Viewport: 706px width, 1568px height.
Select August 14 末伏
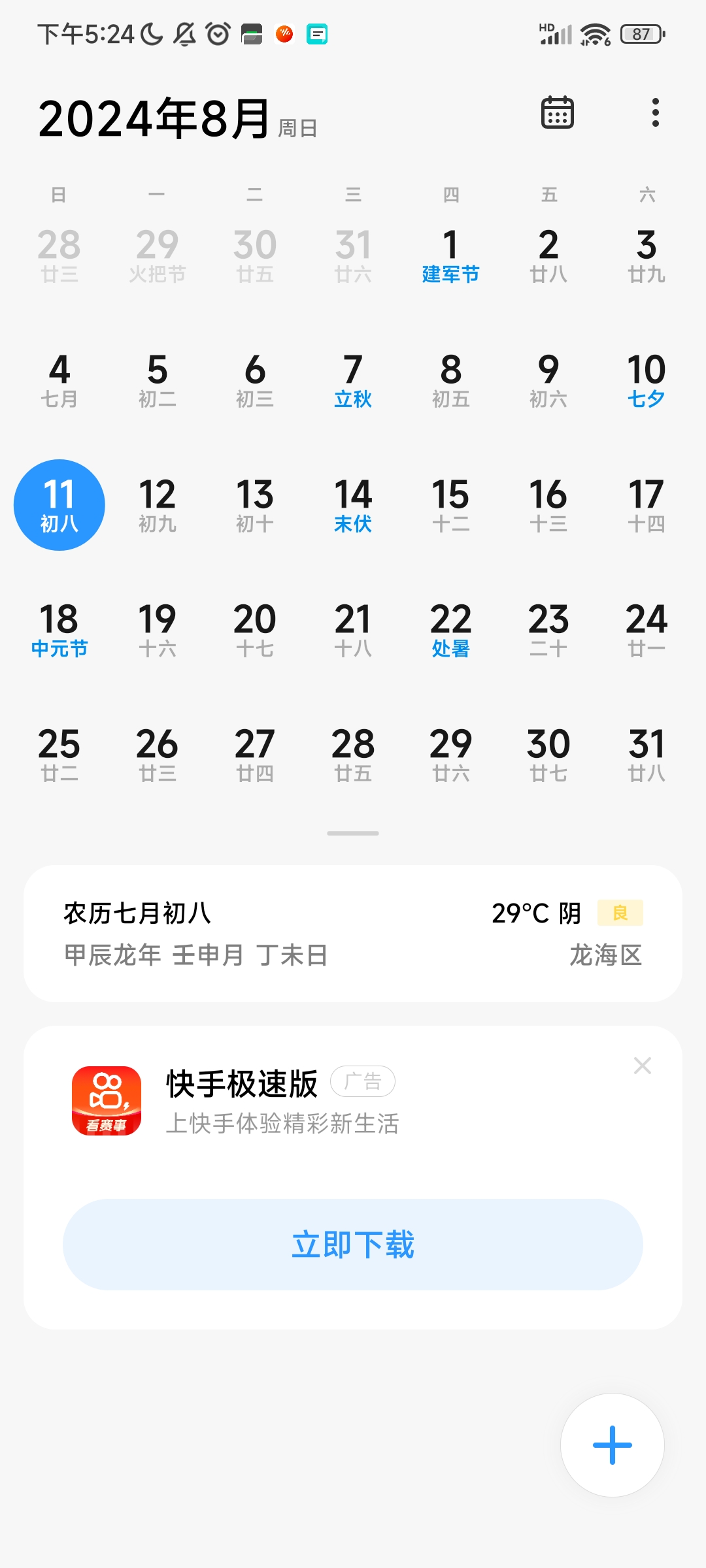(x=352, y=505)
